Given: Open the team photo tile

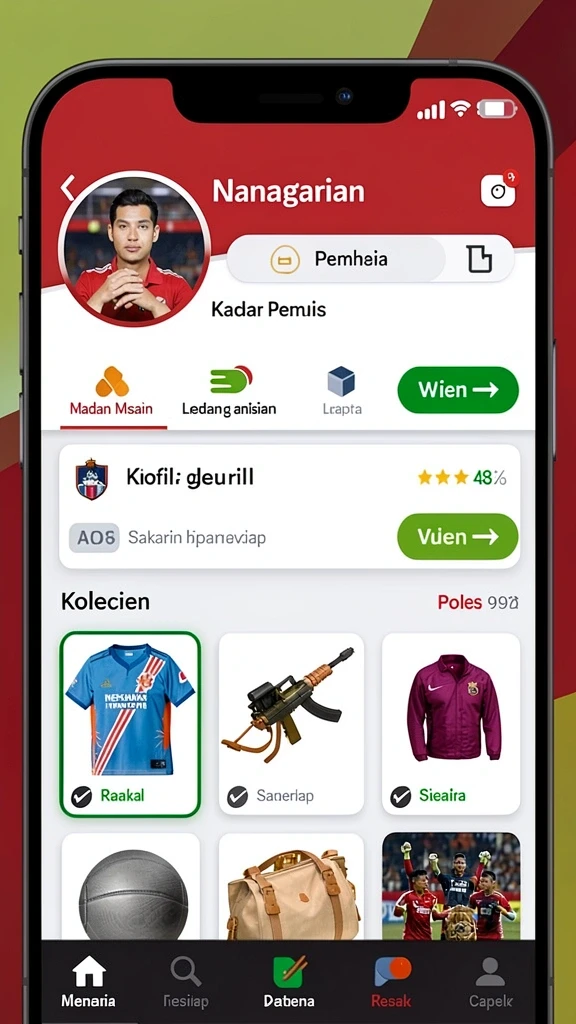Looking at the screenshot, I should [x=451, y=887].
